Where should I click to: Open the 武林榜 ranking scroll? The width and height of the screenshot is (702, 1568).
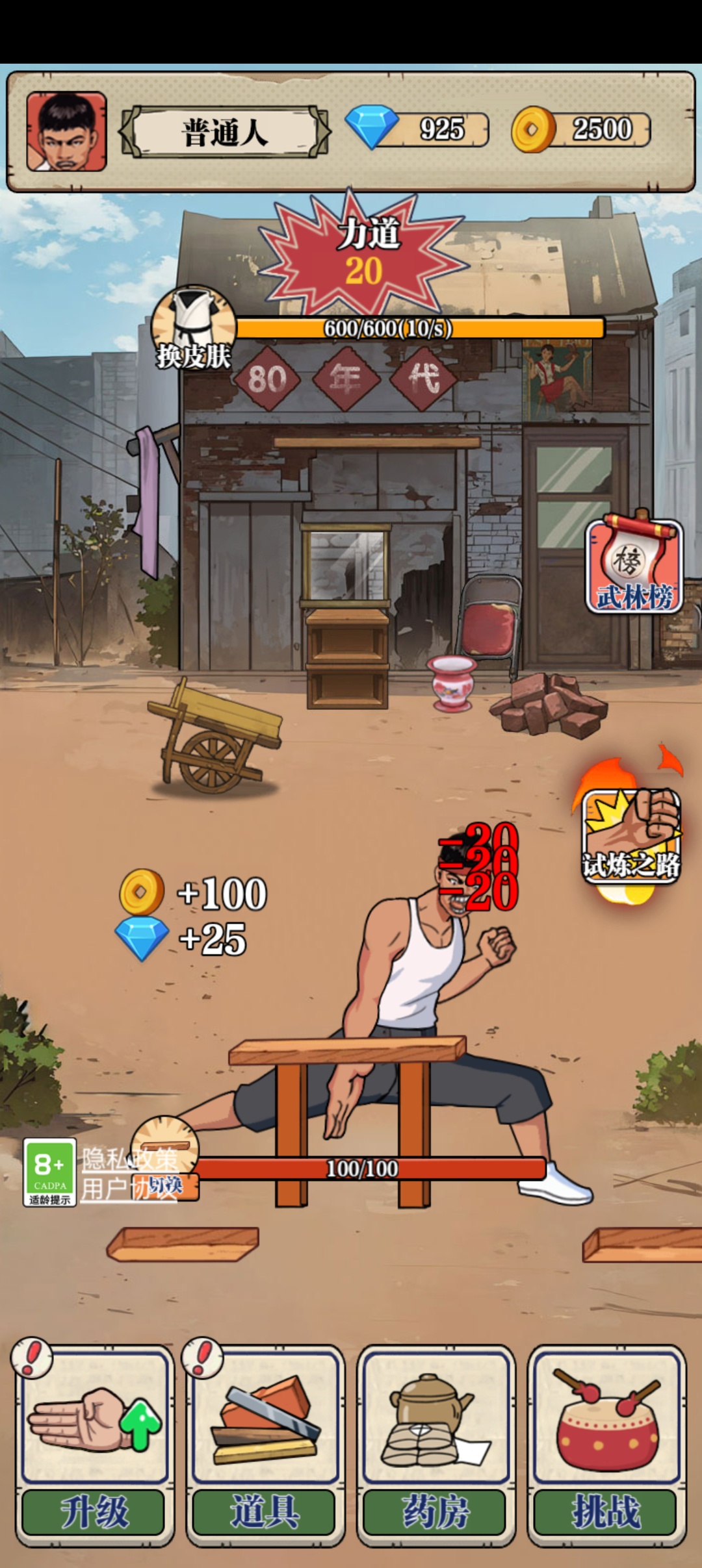point(634,564)
